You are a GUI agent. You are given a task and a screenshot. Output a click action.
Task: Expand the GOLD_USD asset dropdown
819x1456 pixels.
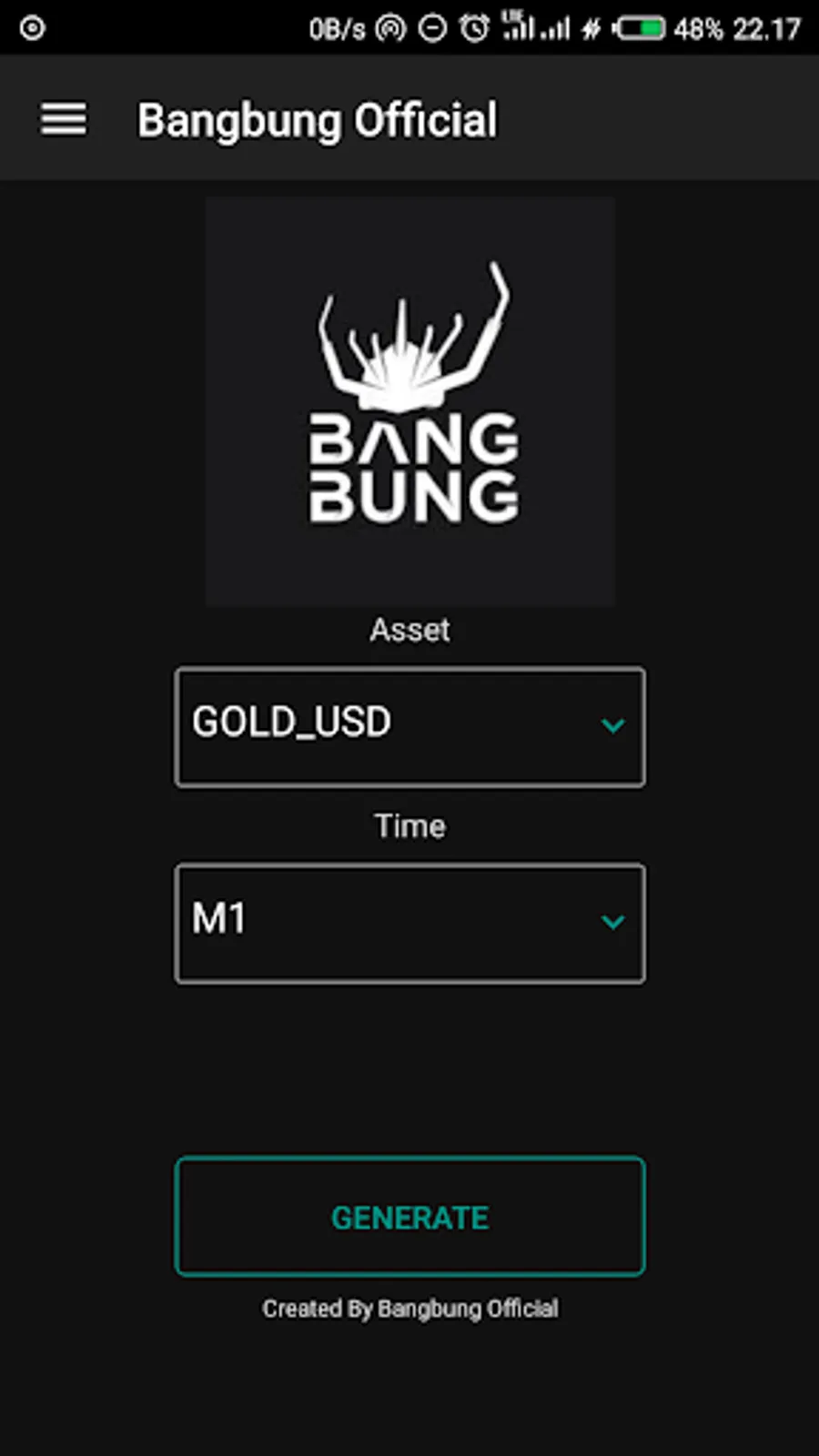(409, 727)
